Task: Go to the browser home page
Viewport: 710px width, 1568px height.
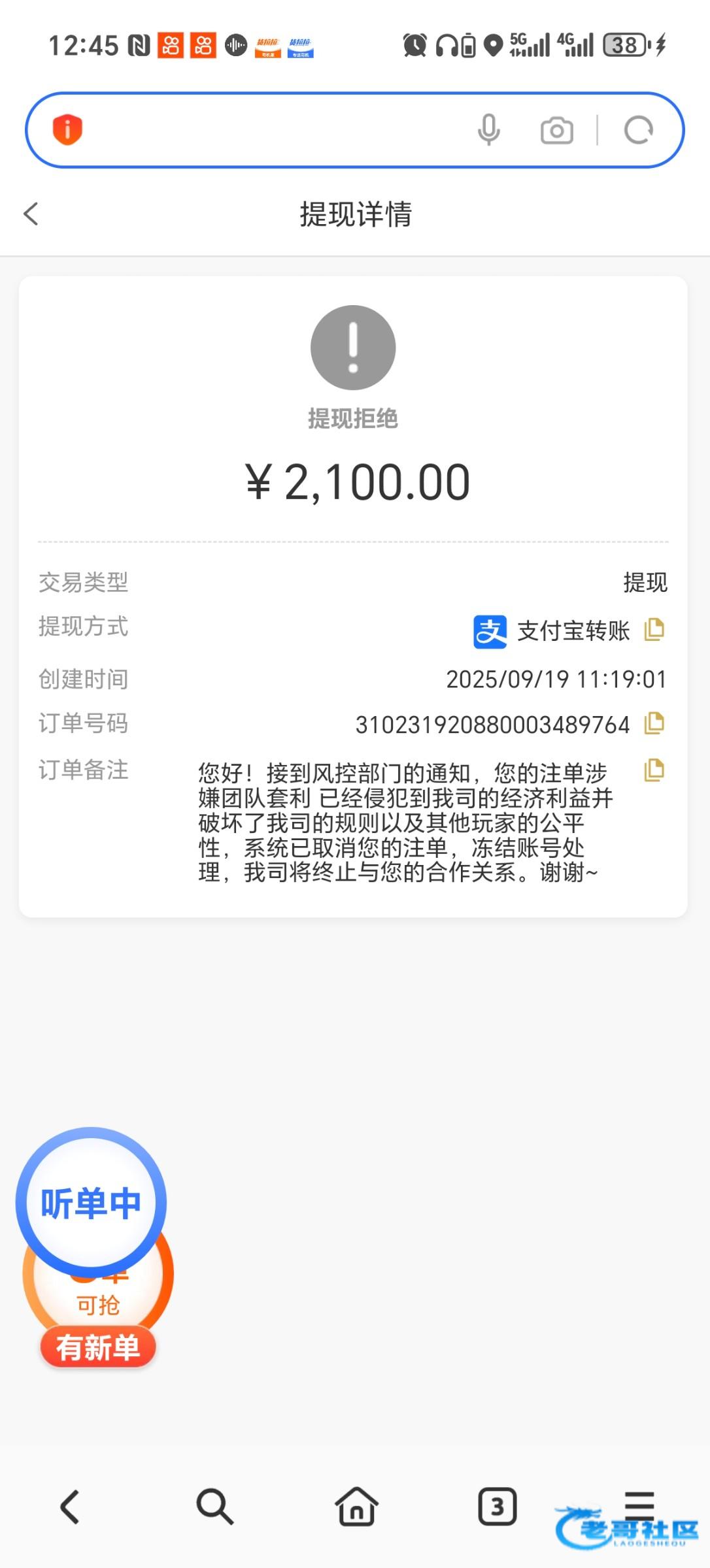Action: [x=356, y=1507]
